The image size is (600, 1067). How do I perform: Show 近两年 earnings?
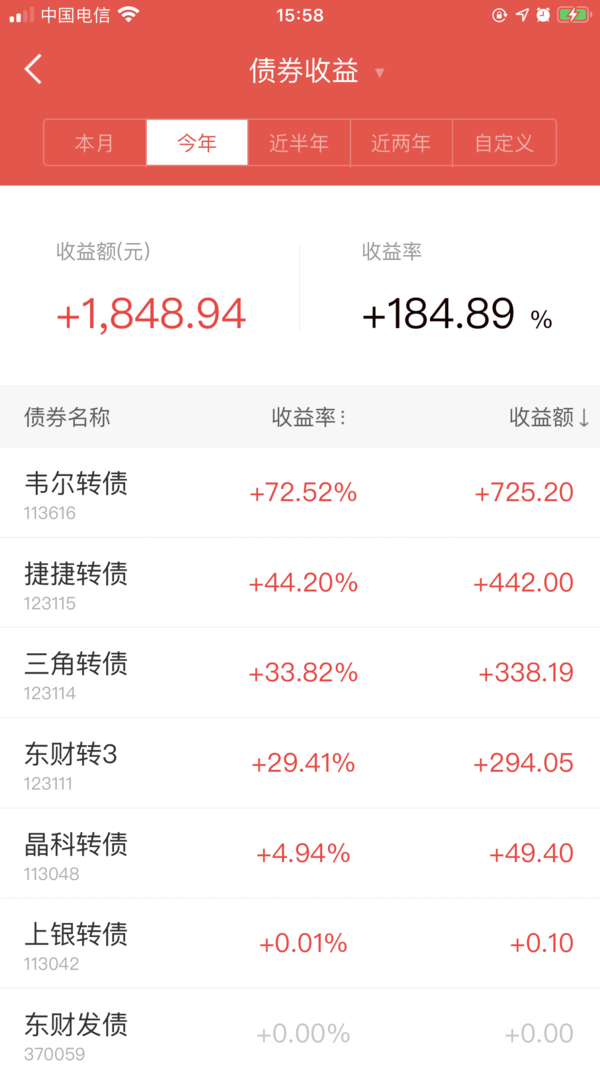[x=401, y=143]
